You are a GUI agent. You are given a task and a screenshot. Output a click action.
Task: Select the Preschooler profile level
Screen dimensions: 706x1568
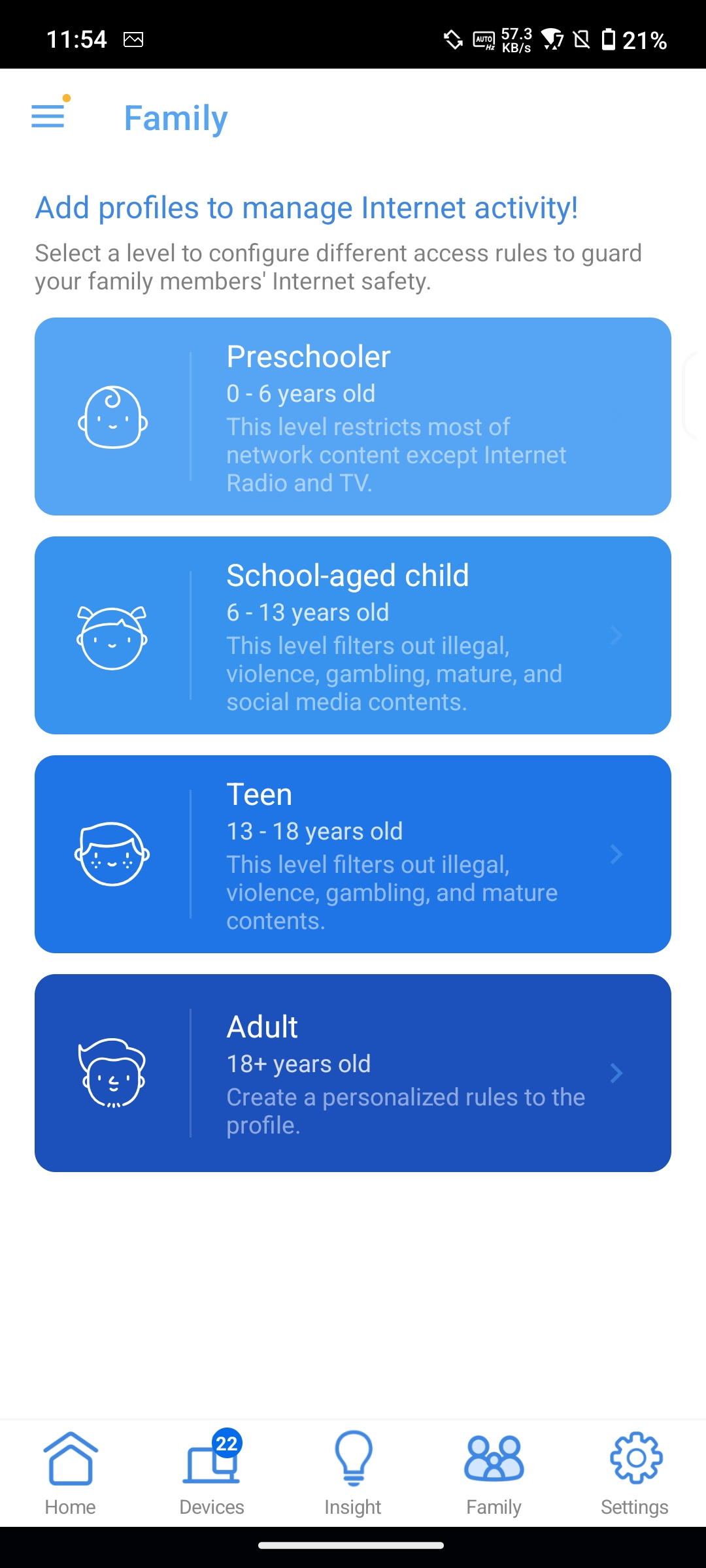[x=353, y=417]
